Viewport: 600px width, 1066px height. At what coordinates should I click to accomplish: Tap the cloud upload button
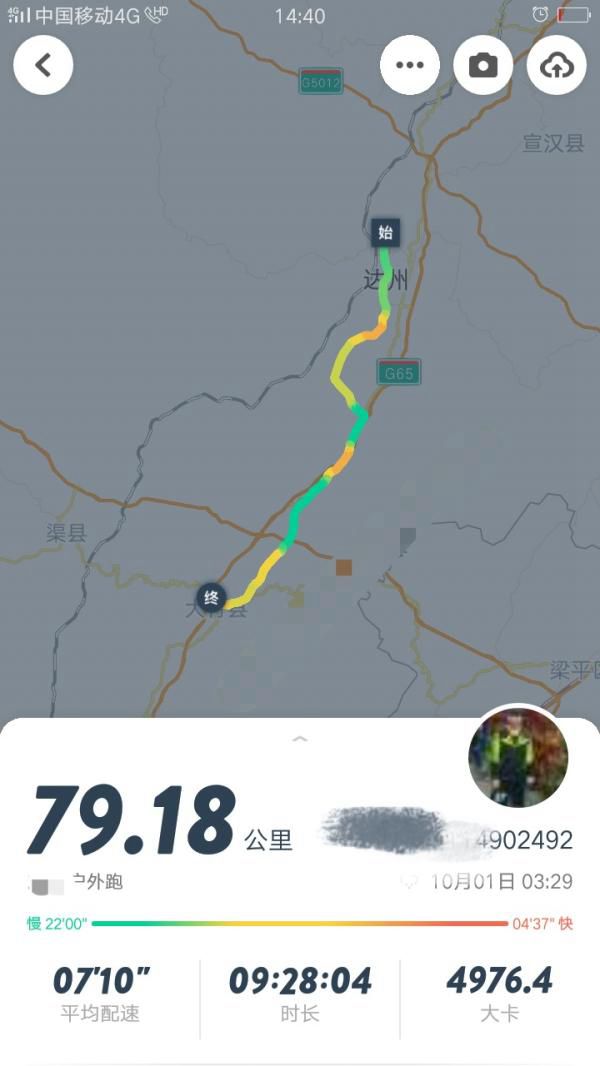coord(556,65)
